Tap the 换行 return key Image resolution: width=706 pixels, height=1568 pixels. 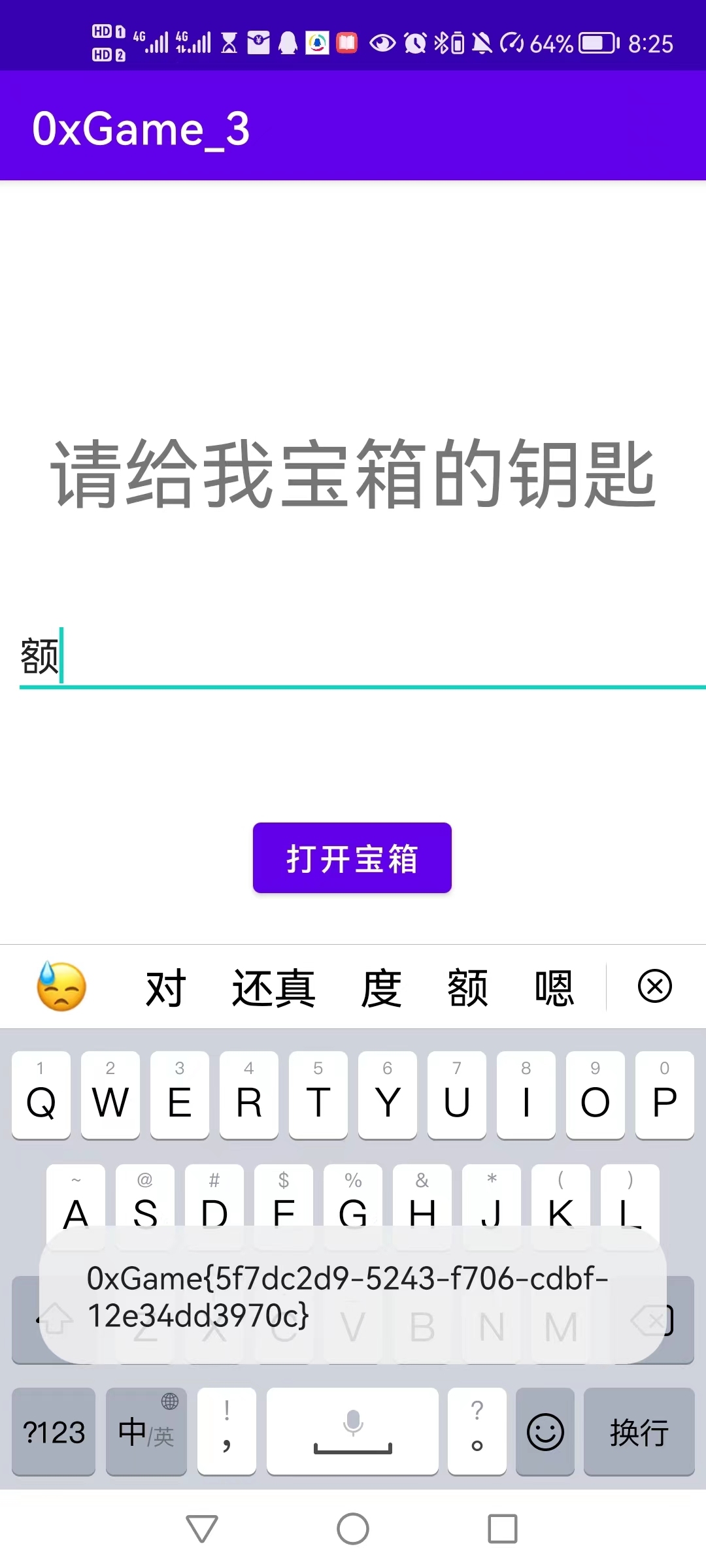[x=639, y=1431]
